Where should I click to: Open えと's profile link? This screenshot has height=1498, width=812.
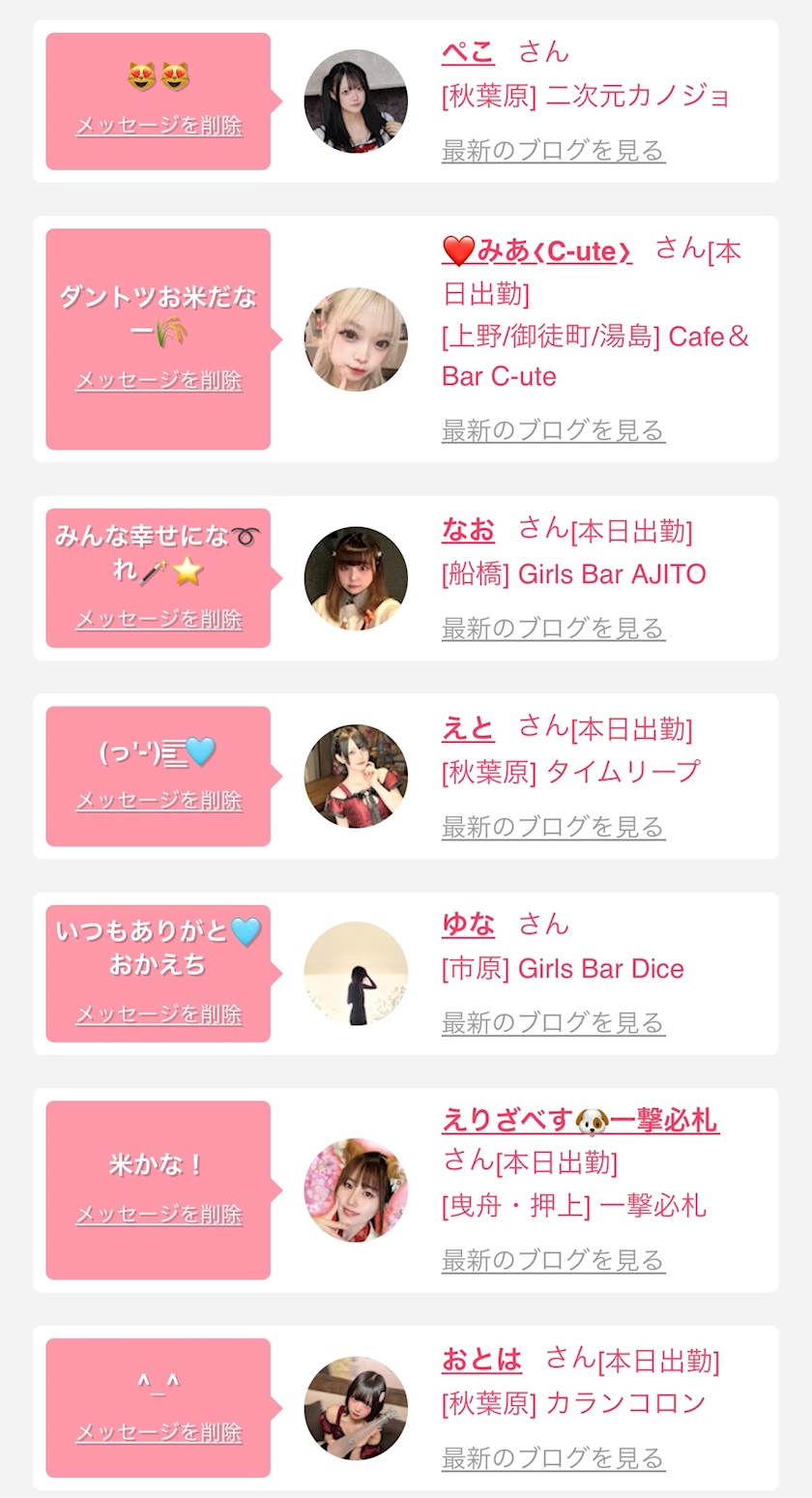(x=468, y=727)
